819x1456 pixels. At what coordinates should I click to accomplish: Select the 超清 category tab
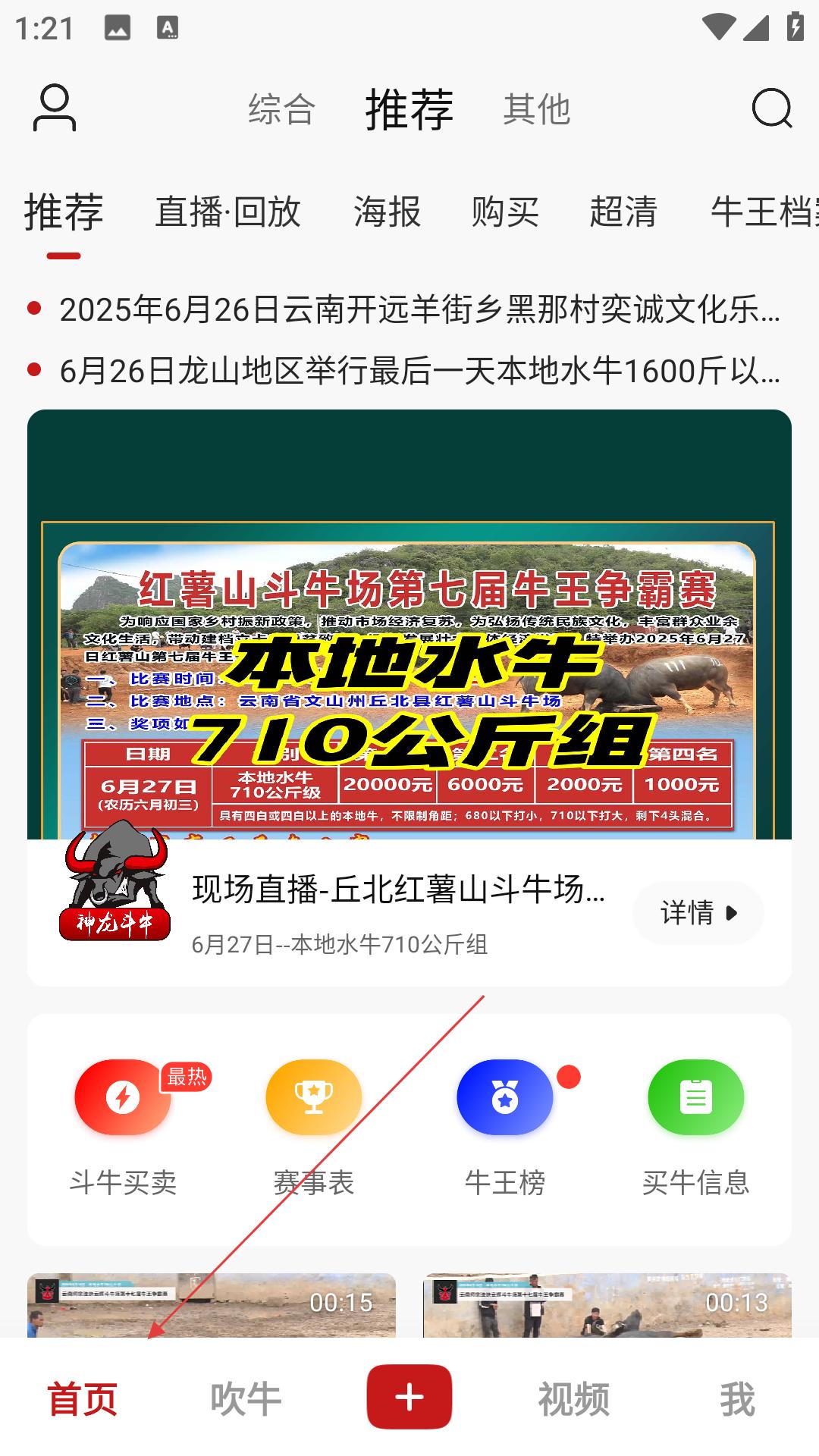tap(623, 211)
